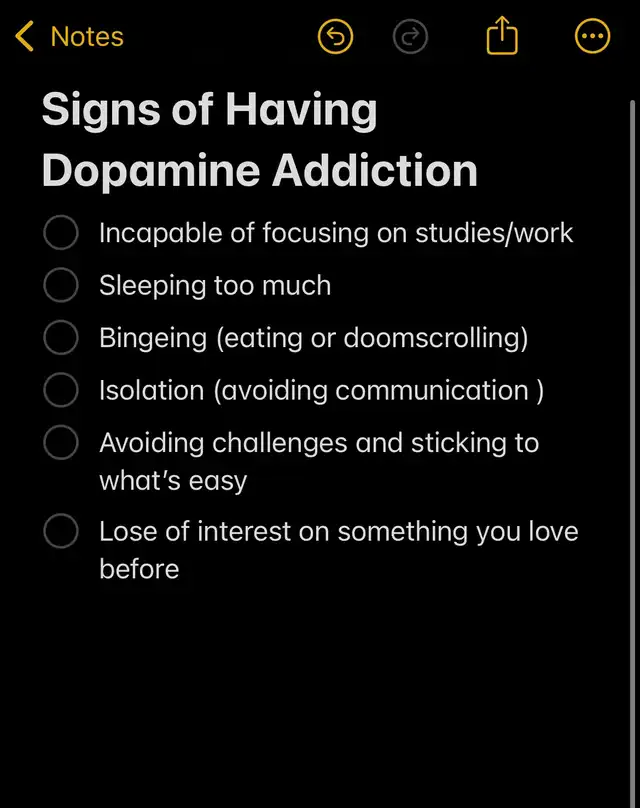Image resolution: width=640 pixels, height=808 pixels.
Task: Redo the last edit
Action: 410,37
